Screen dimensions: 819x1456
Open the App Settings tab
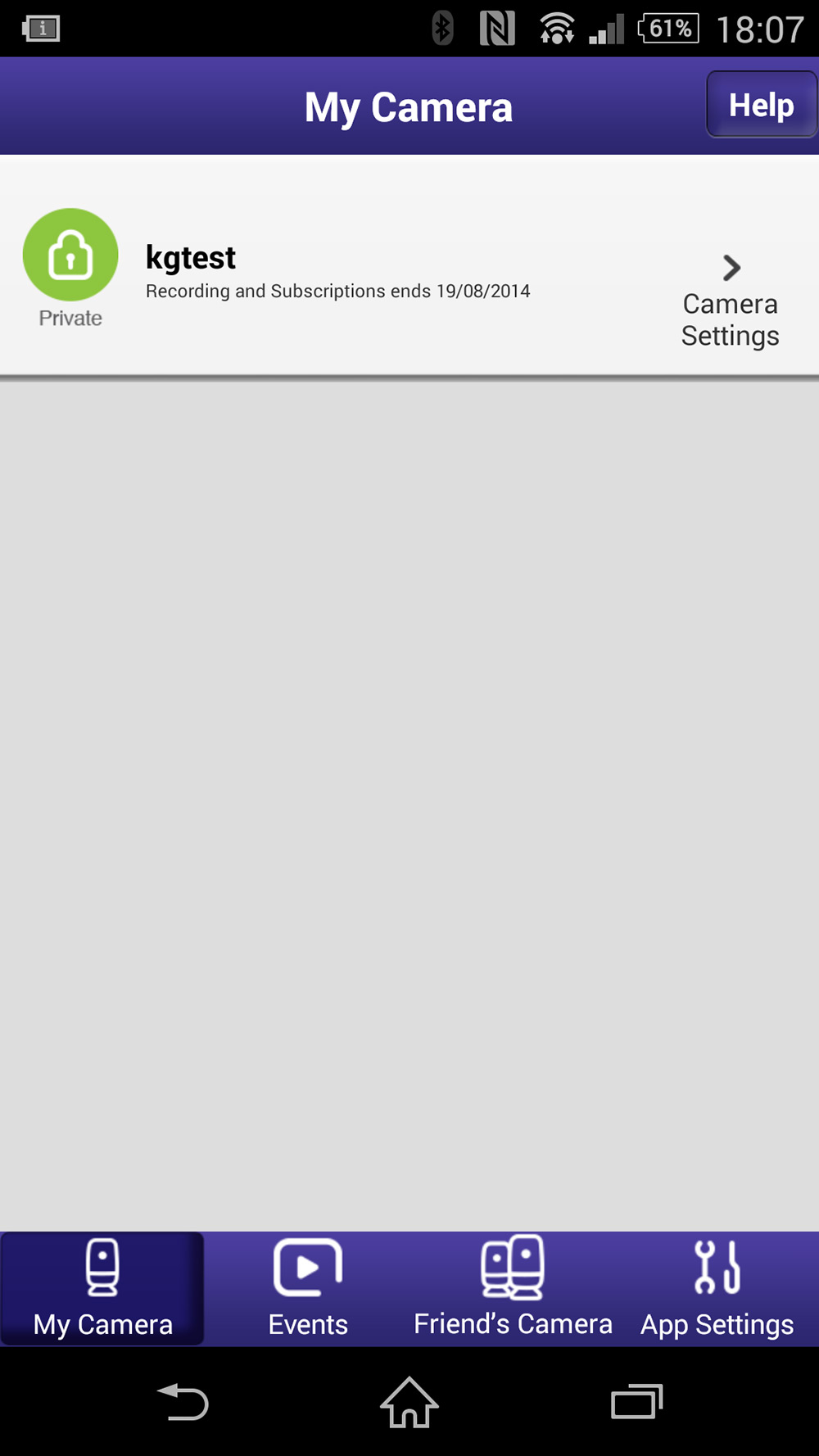(x=717, y=1288)
